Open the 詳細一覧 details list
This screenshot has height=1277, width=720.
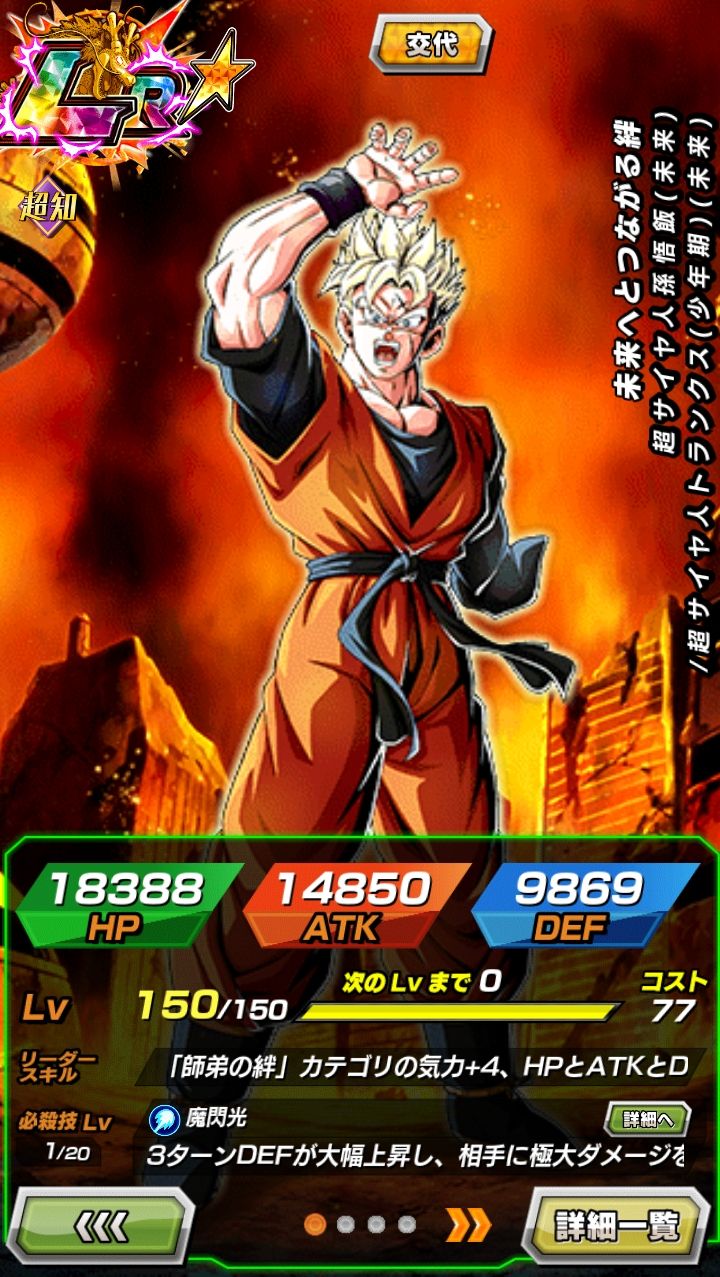pyautogui.click(x=618, y=1226)
